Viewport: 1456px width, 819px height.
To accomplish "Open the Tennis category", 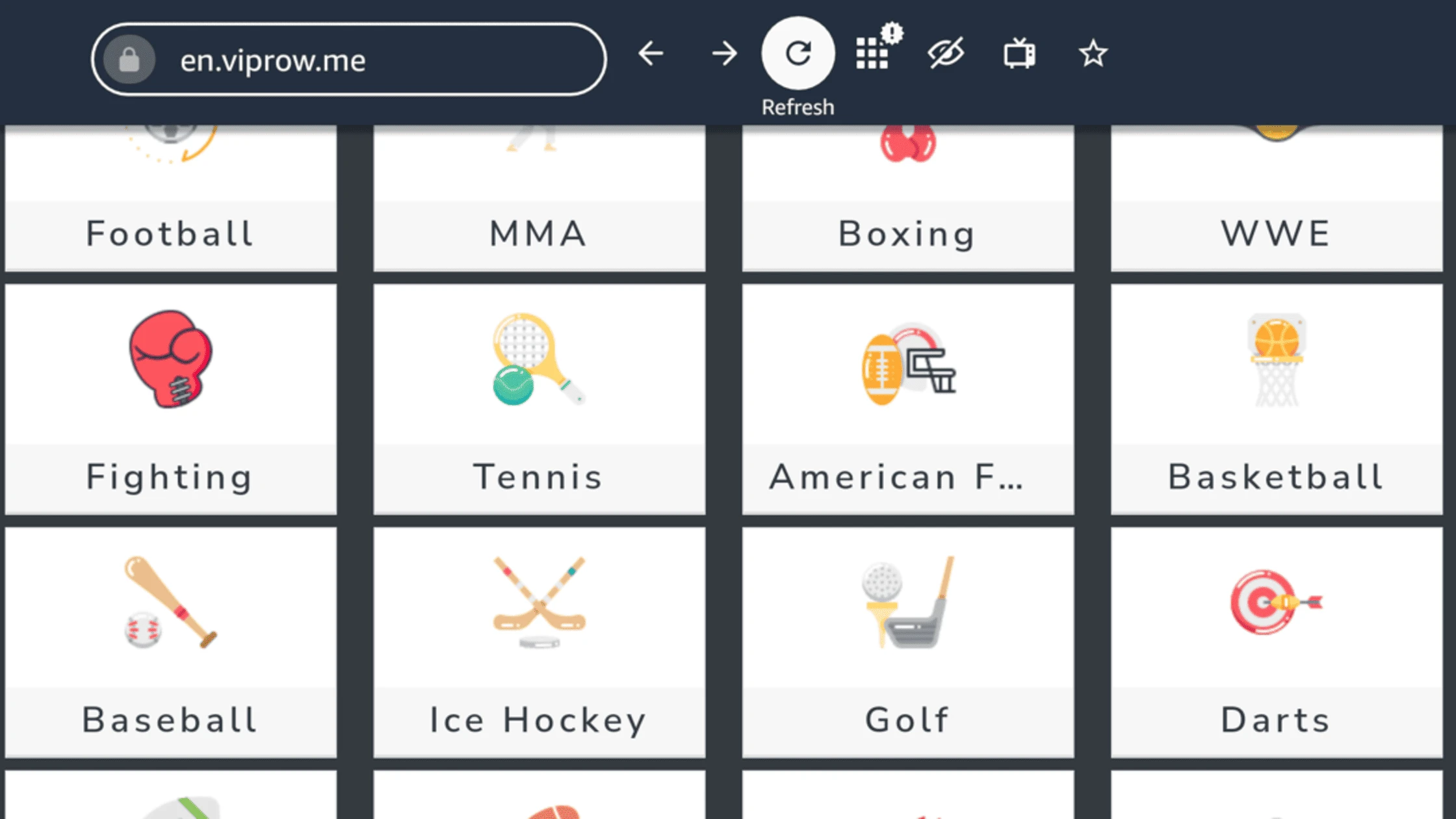I will (539, 398).
